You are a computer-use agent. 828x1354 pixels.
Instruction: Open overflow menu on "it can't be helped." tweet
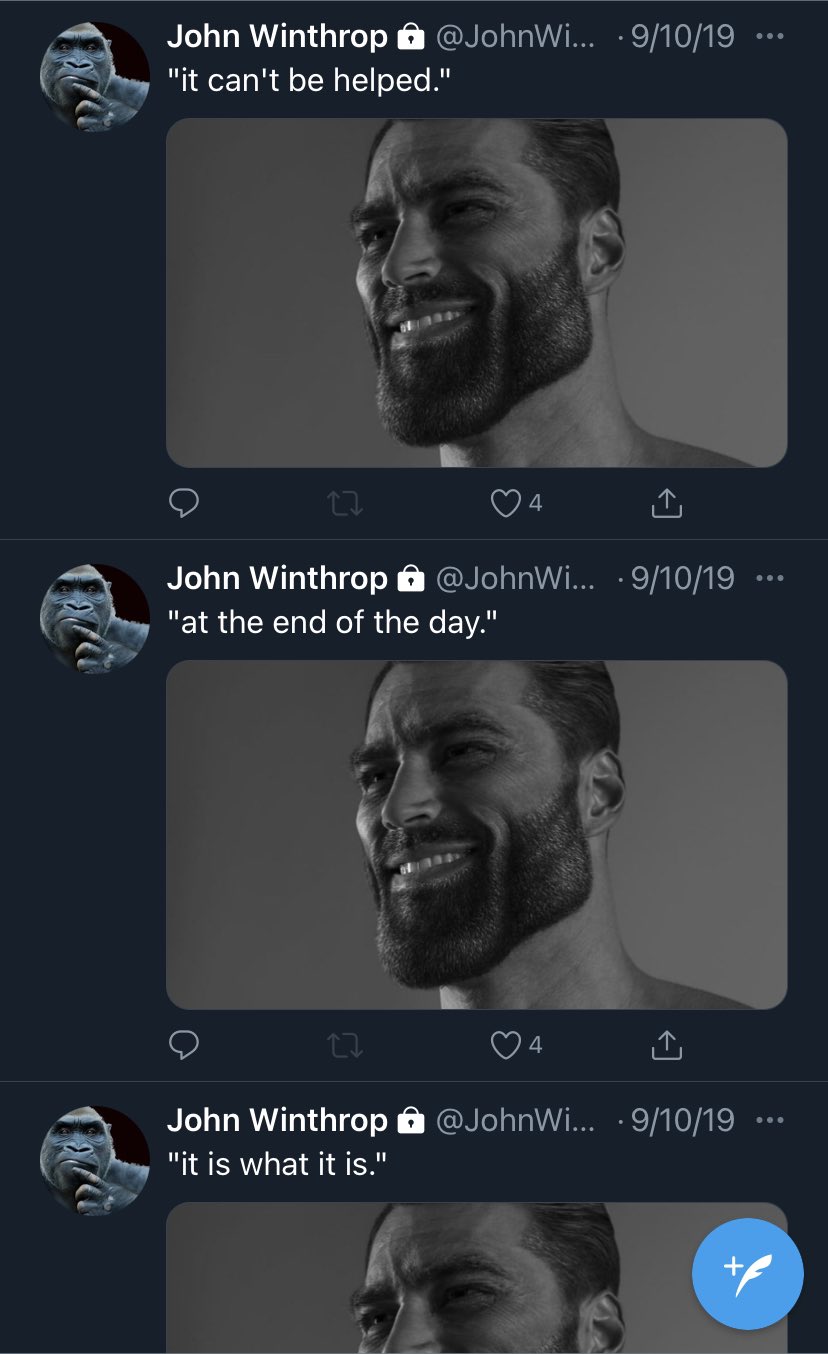[770, 37]
